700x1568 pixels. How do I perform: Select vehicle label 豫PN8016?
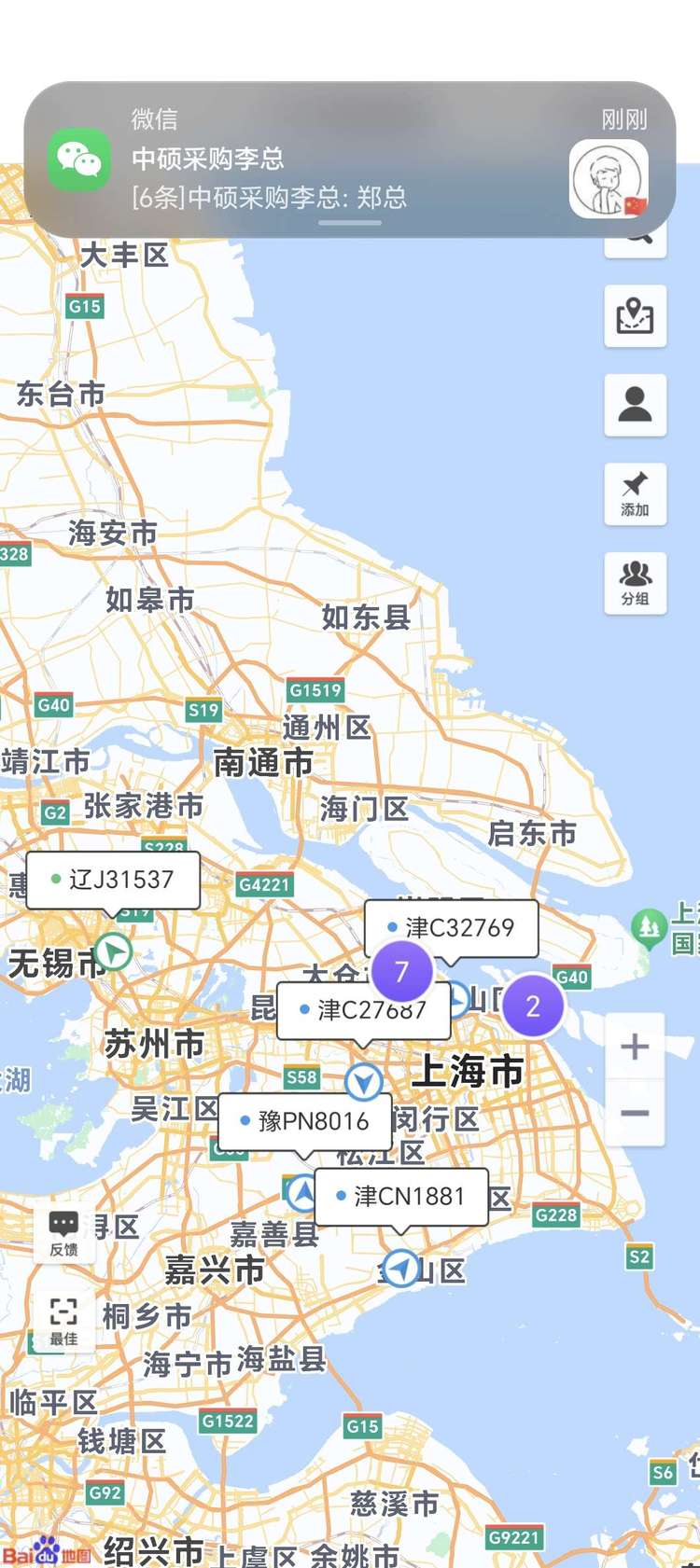click(304, 1121)
